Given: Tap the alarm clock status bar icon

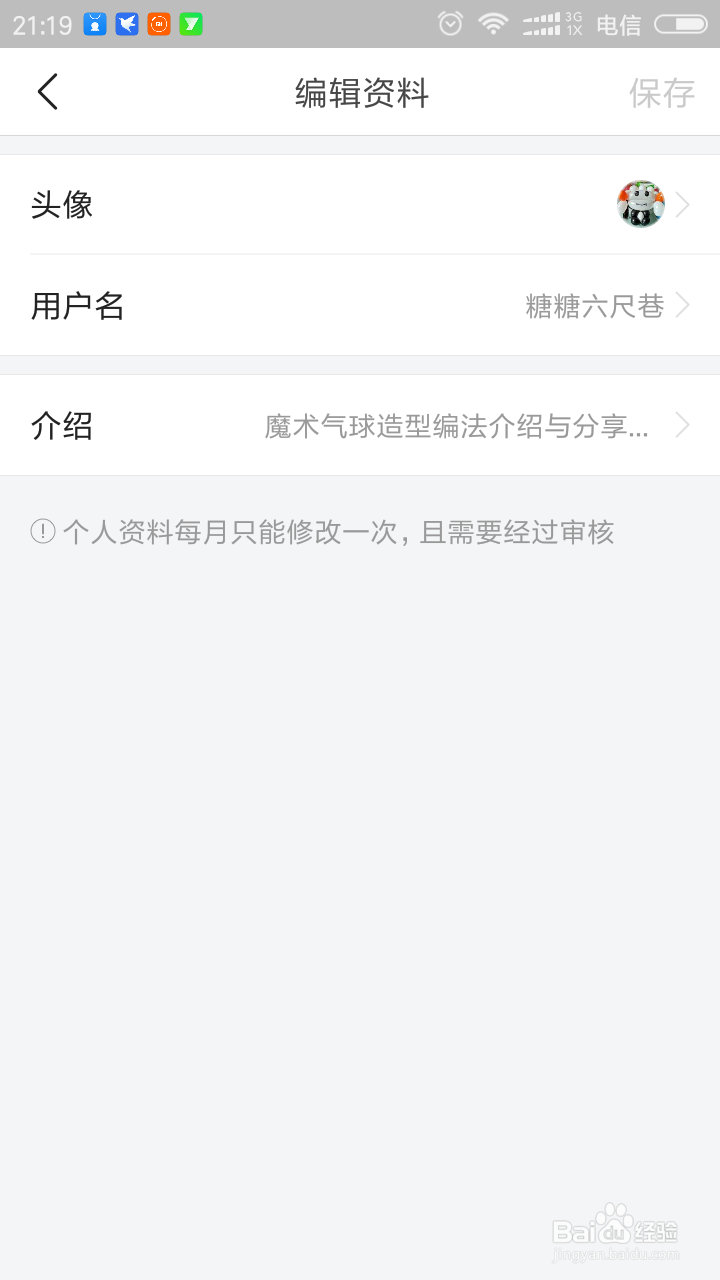Looking at the screenshot, I should [450, 24].
